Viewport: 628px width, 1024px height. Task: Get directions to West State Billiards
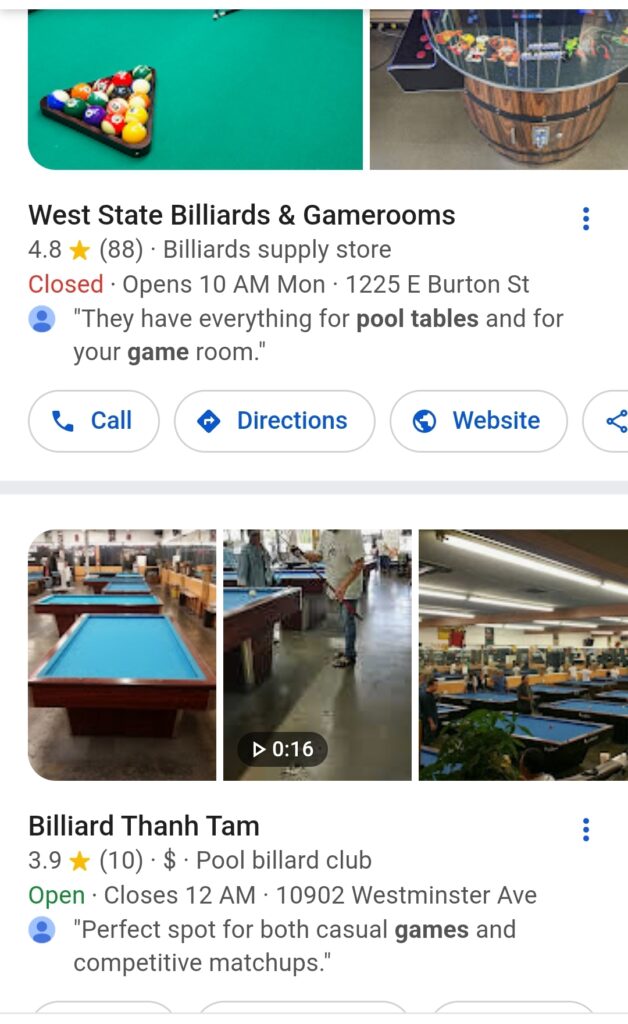(275, 421)
